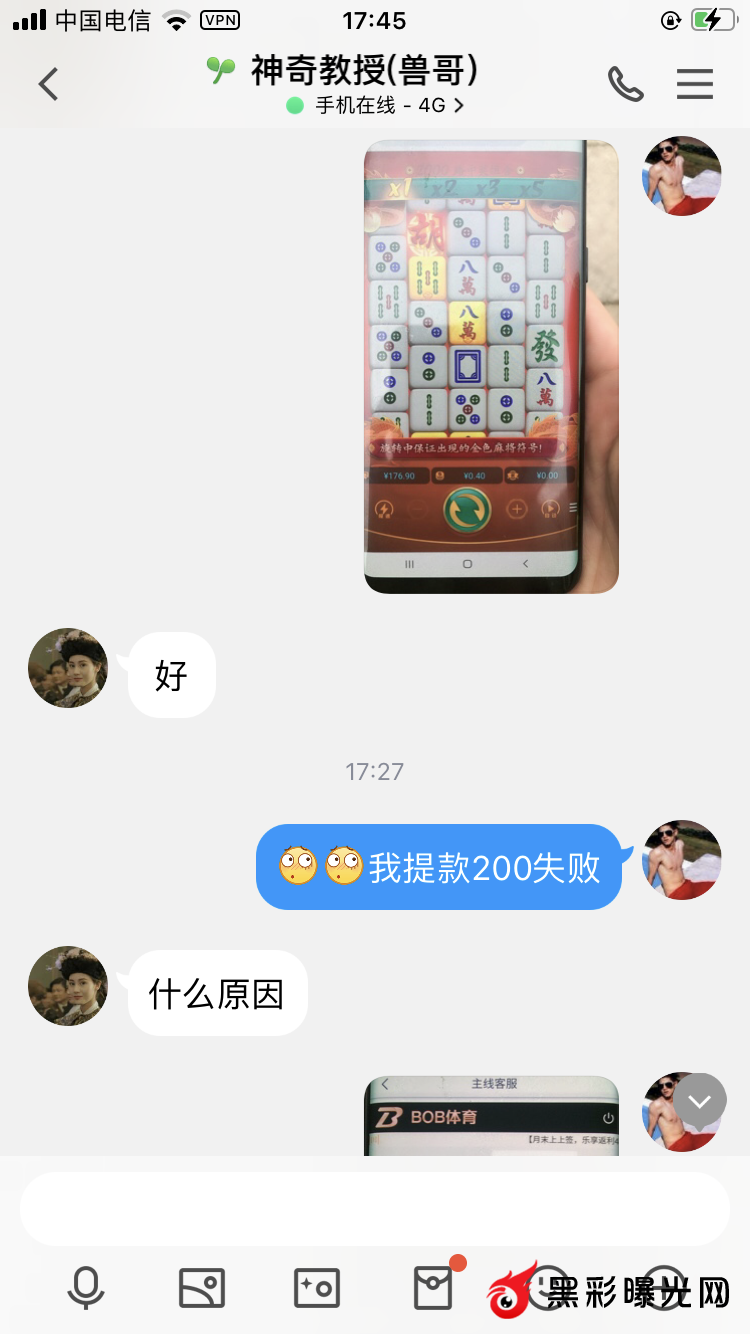The height and width of the screenshot is (1334, 750).
Task: Open the chat settings menu
Action: coord(695,84)
